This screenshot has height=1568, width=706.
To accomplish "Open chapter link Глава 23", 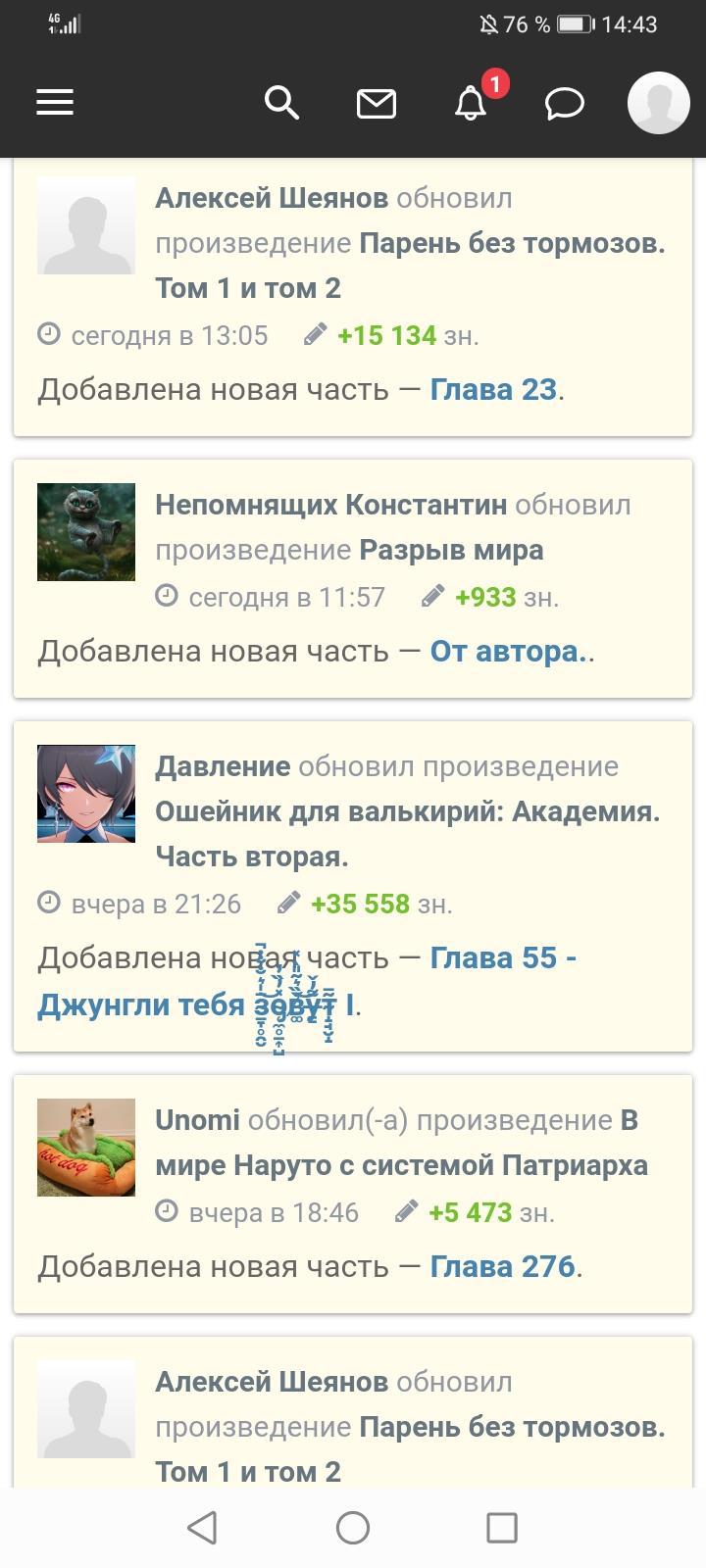I will pyautogui.click(x=493, y=389).
